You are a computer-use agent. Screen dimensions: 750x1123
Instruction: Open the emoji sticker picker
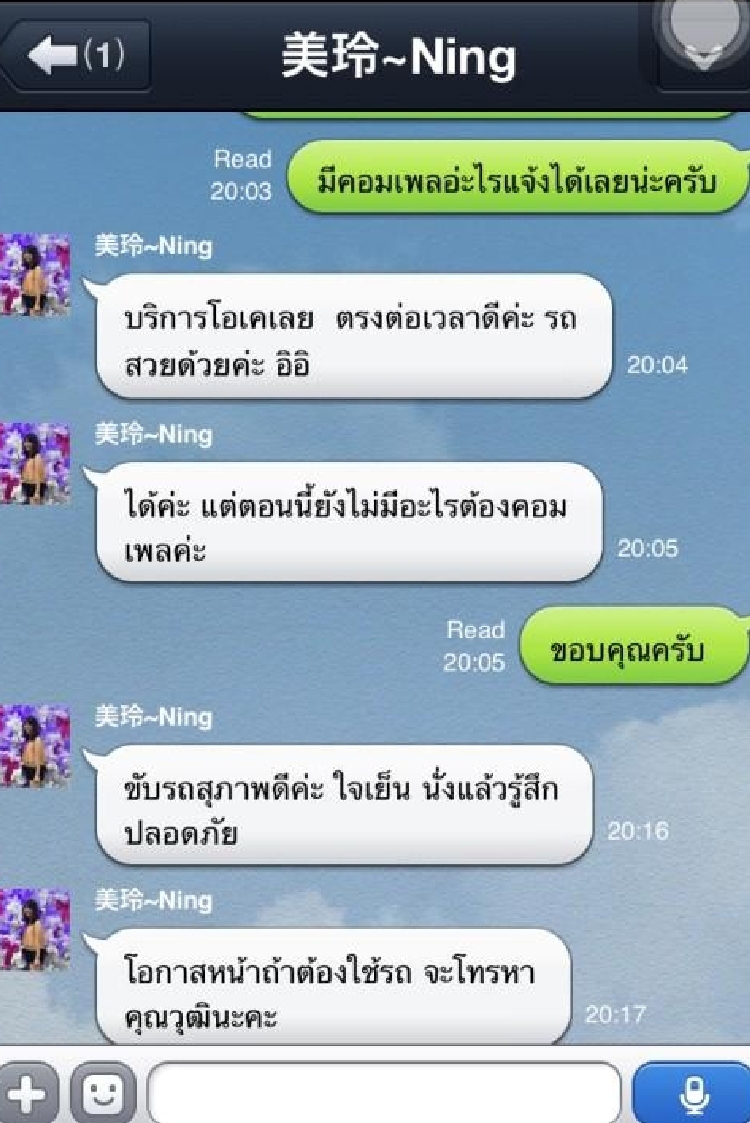pos(102,1093)
